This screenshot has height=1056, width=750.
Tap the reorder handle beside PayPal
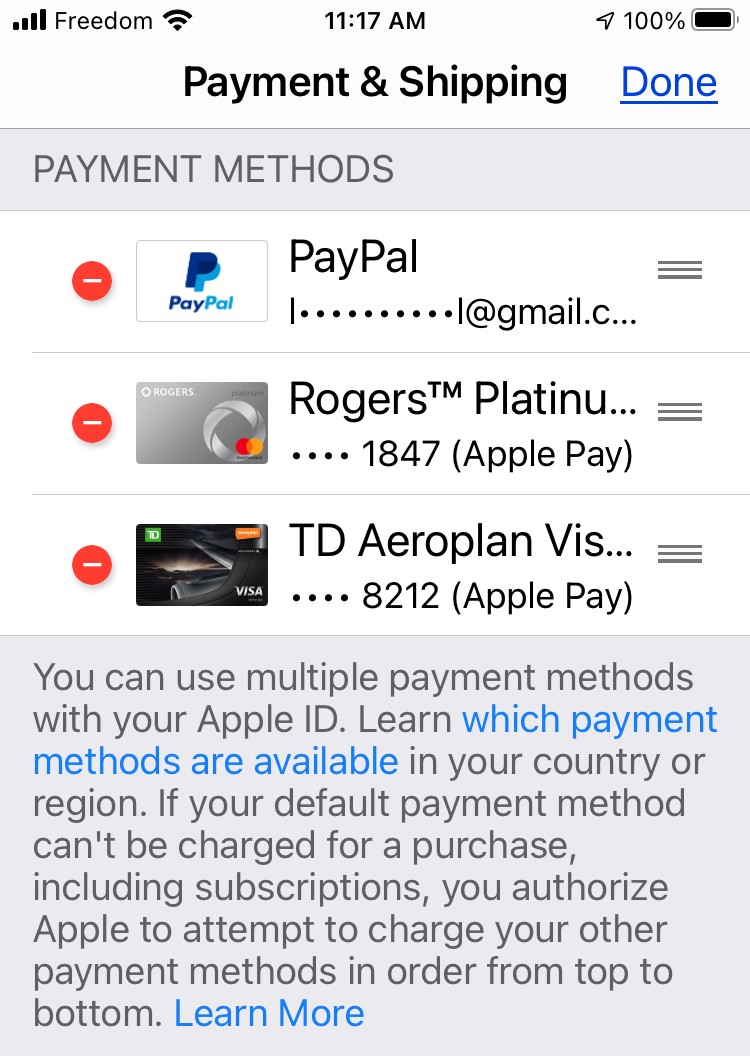[x=680, y=268]
